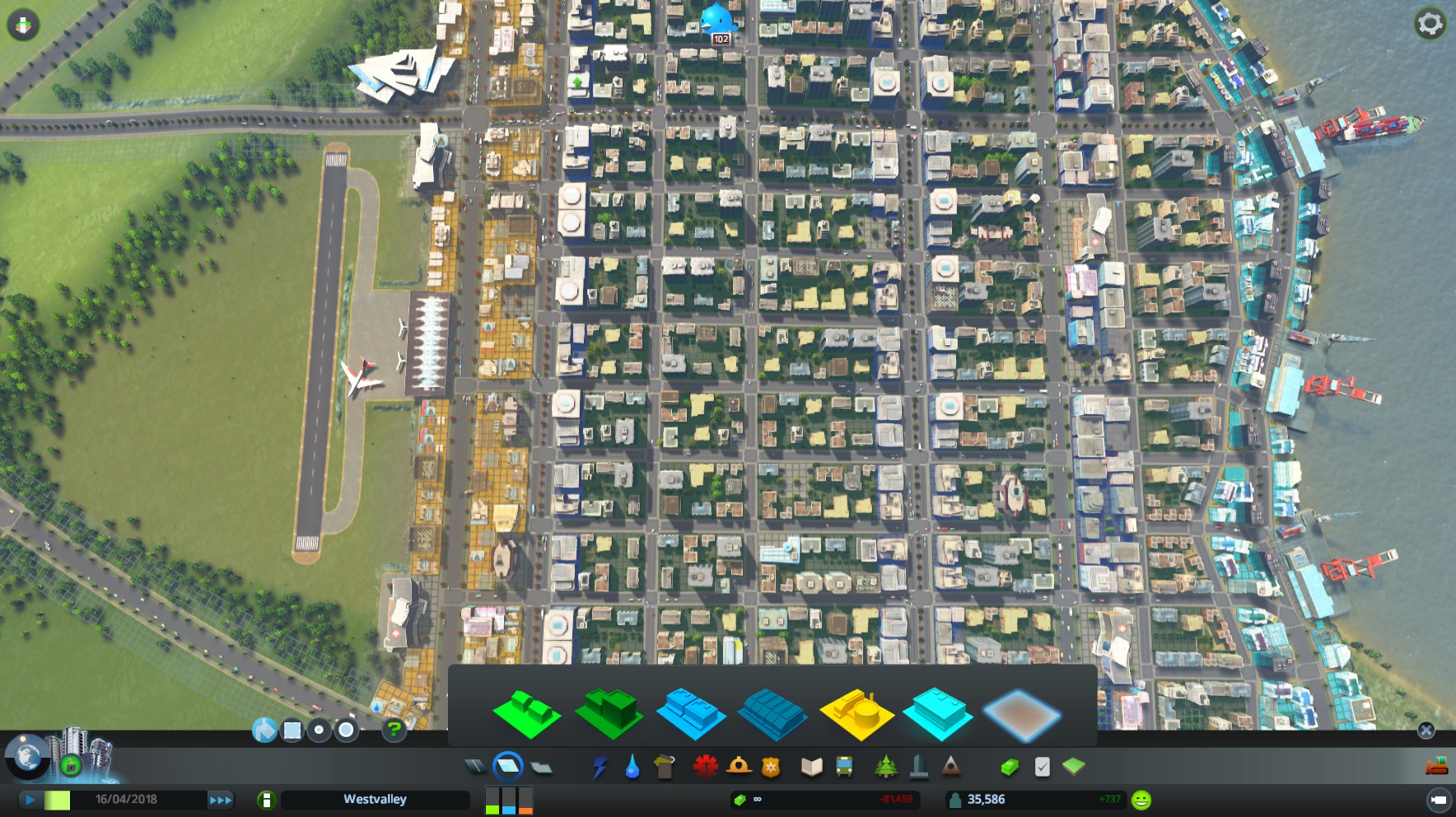The image size is (1456, 817).
Task: Select the de-zone tool
Action: (1021, 714)
